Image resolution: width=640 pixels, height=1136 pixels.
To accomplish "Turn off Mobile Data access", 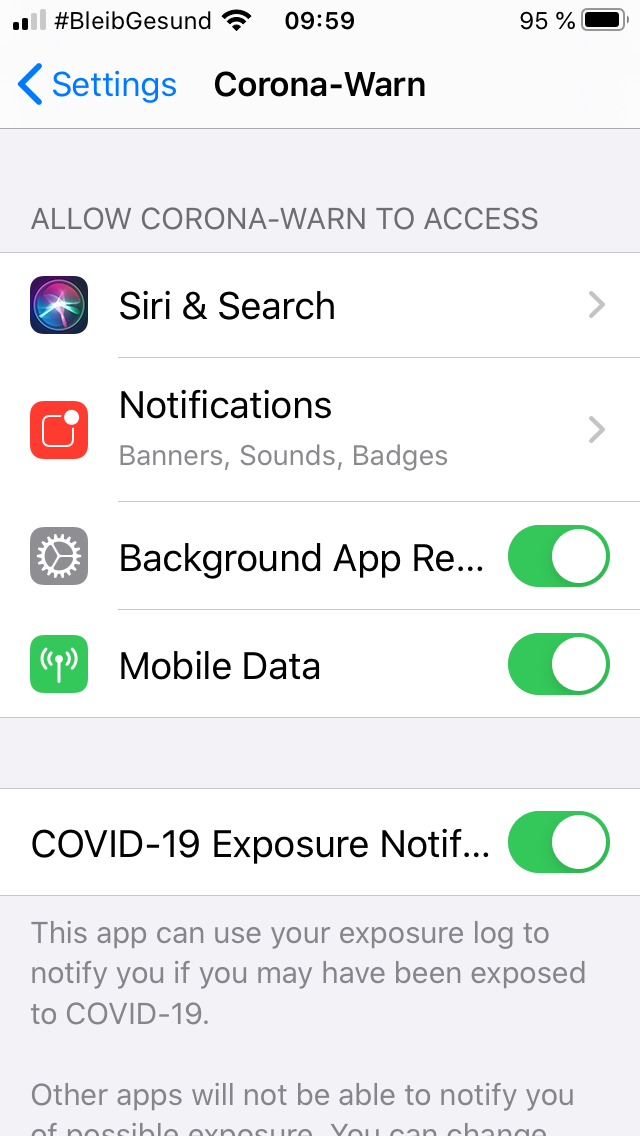I will click(558, 665).
